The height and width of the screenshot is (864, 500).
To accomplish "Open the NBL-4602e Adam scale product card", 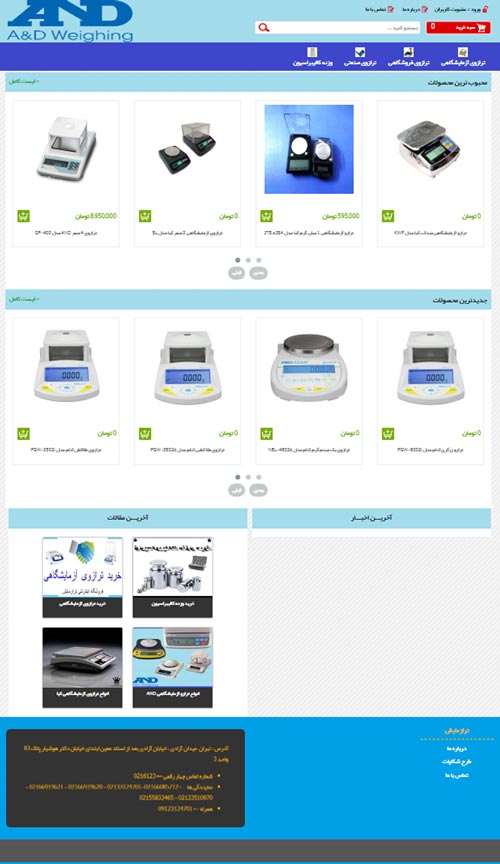I will 309,391.
